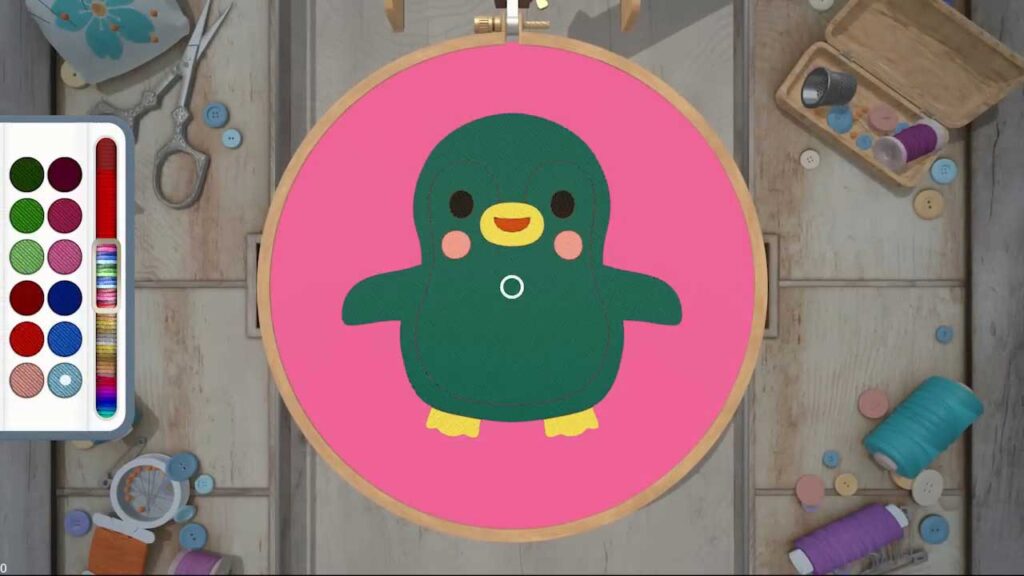Pick the dark maroon thread swatch
This screenshot has width=1024, height=576.
pos(65,174)
